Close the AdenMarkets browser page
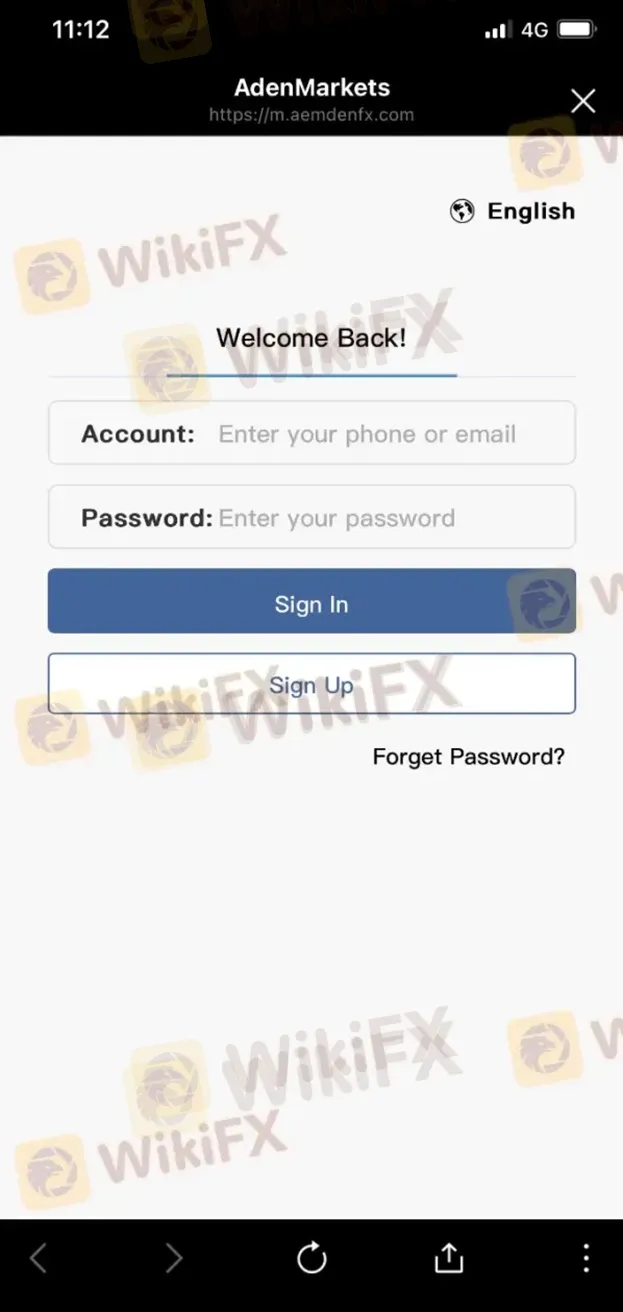623x1312 pixels. tap(582, 100)
